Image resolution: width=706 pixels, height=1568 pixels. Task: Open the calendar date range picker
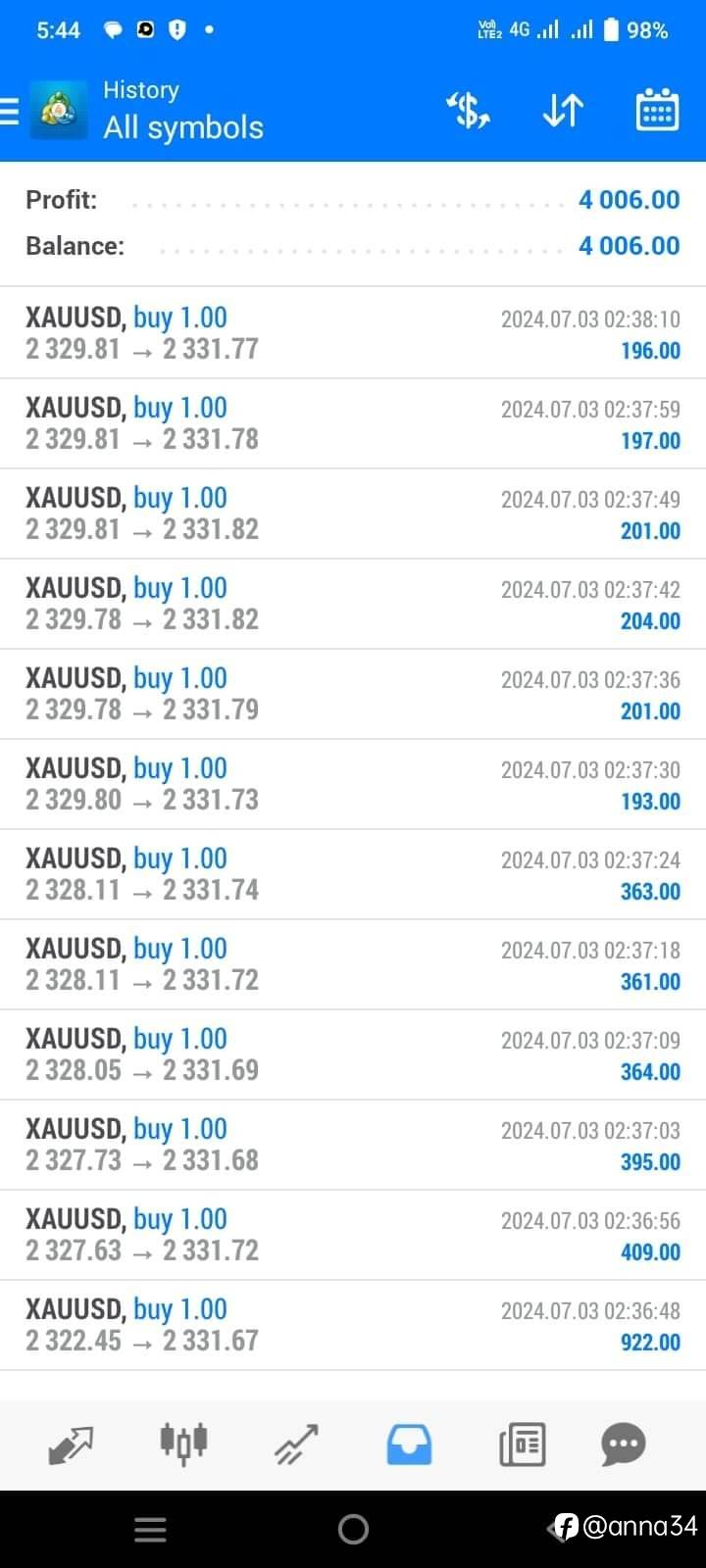(x=657, y=111)
